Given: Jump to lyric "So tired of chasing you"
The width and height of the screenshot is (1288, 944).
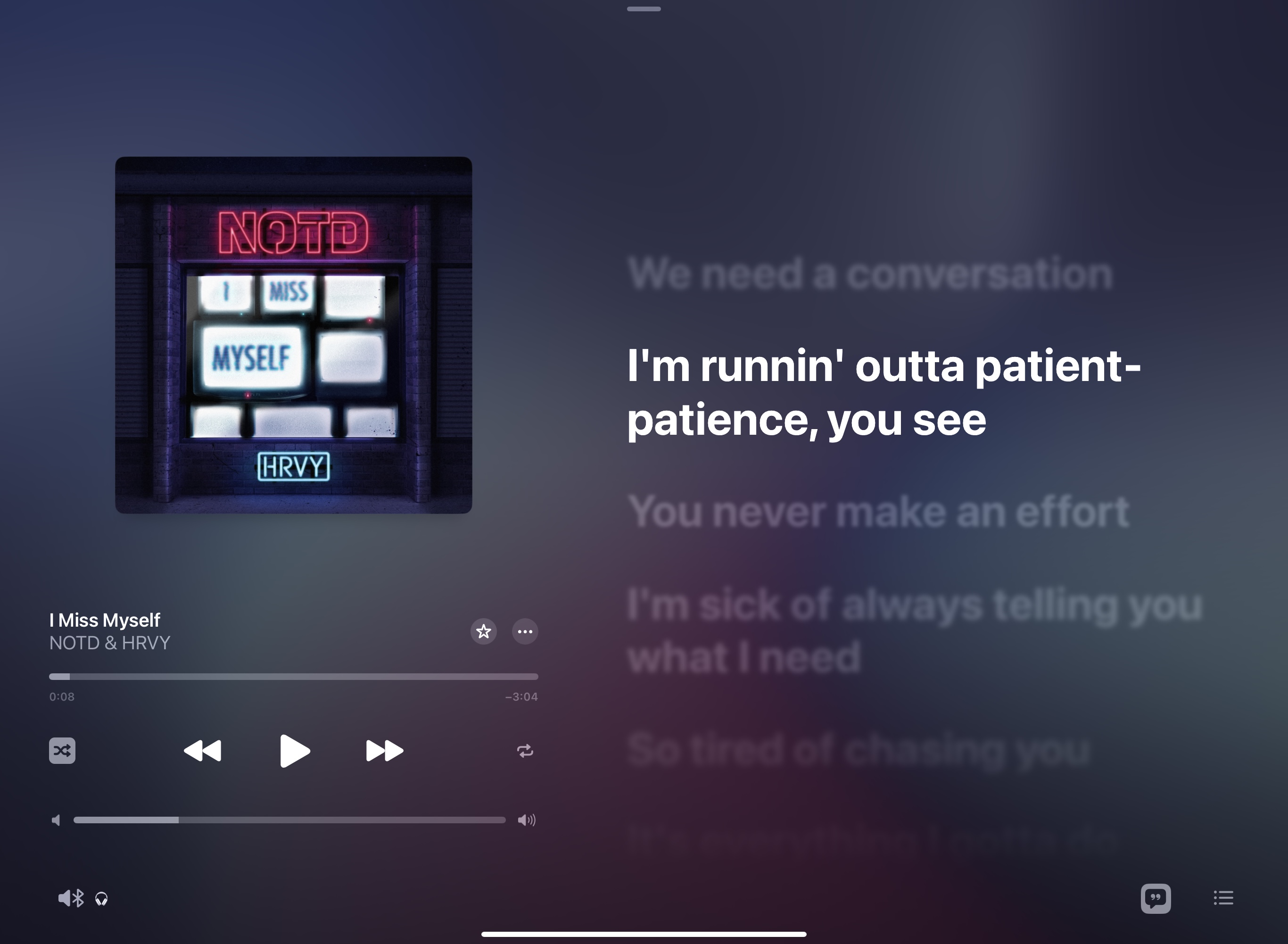Looking at the screenshot, I should (x=859, y=750).
